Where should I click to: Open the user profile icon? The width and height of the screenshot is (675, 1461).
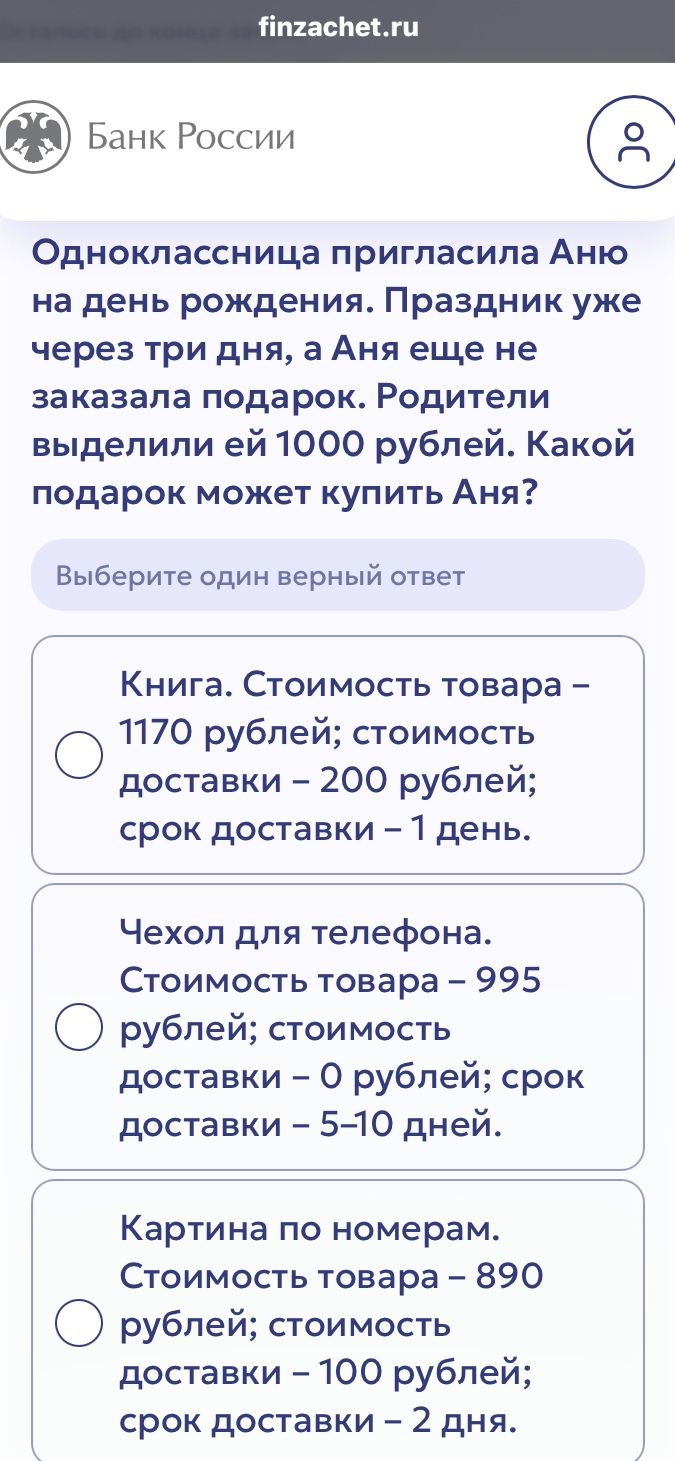633,142
